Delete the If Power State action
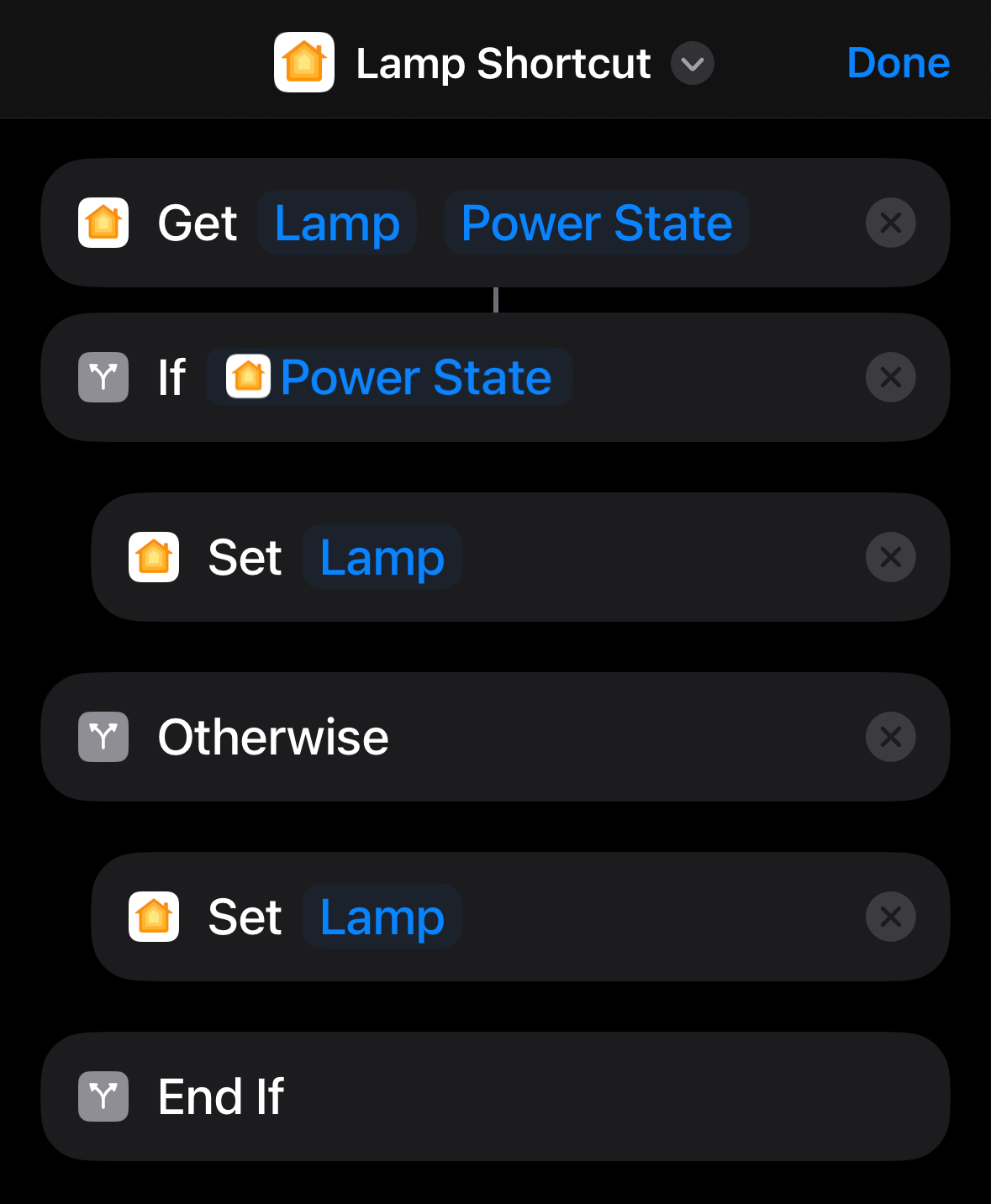 pos(890,377)
